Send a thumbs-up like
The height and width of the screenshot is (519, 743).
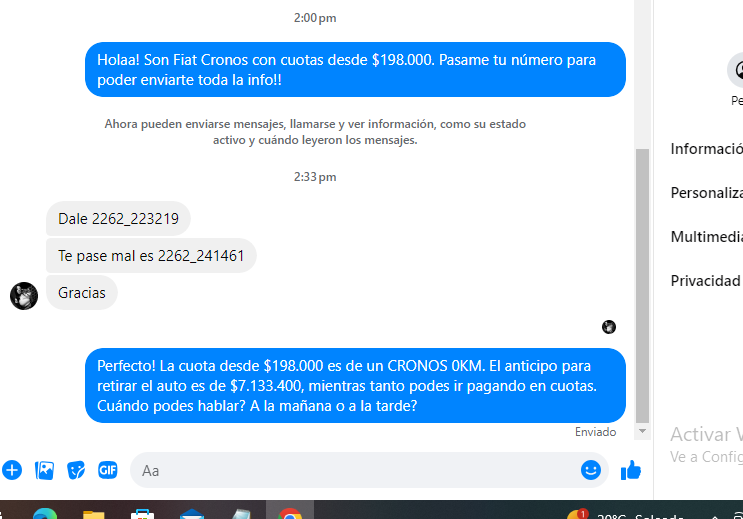[x=630, y=470]
